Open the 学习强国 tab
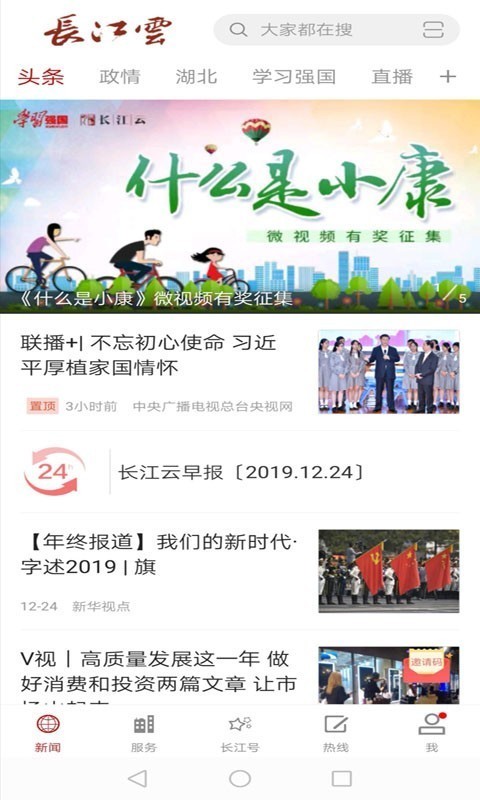The image size is (480, 800). 294,77
